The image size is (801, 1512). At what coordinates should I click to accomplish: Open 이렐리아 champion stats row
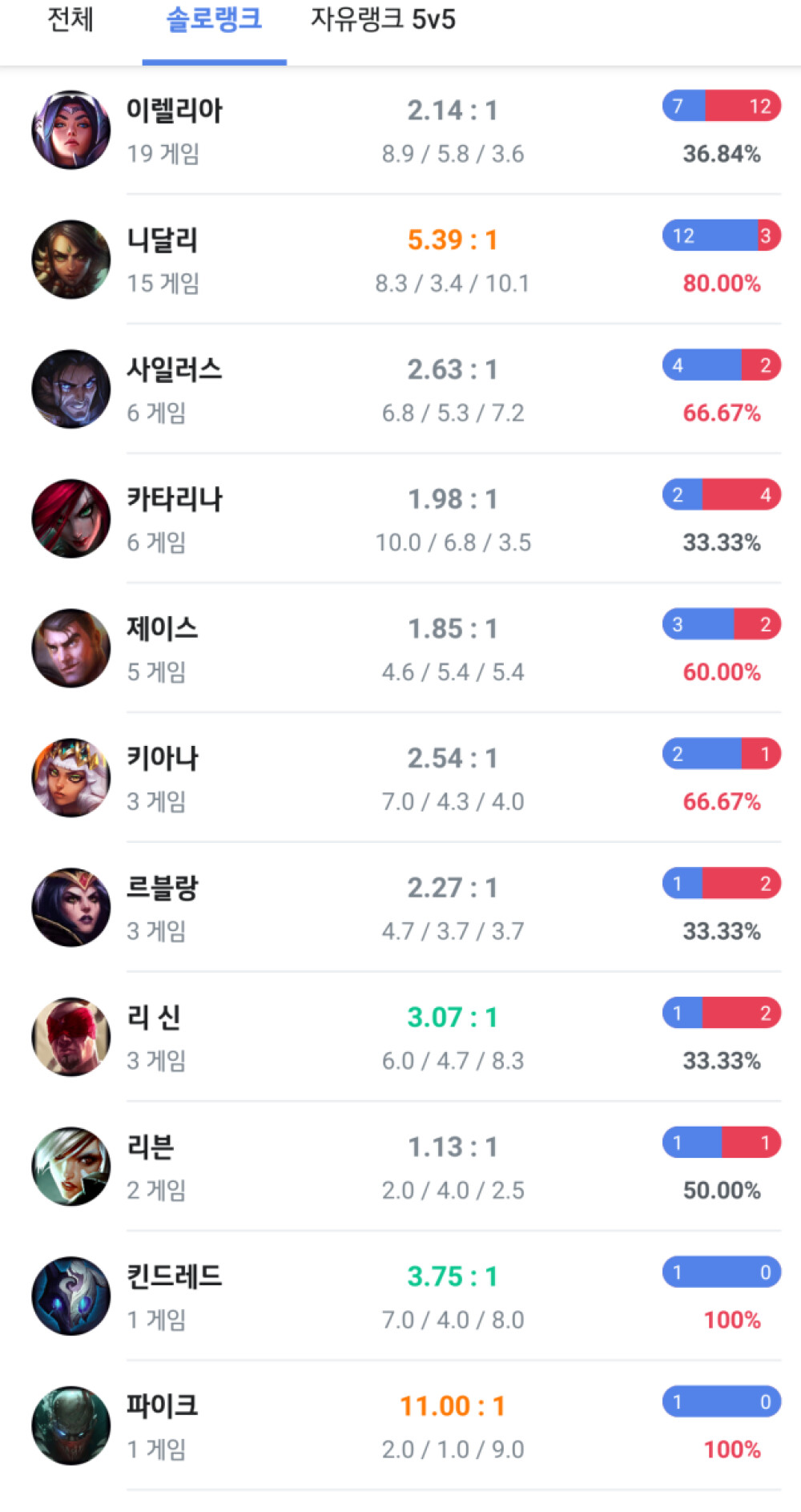pos(400,131)
